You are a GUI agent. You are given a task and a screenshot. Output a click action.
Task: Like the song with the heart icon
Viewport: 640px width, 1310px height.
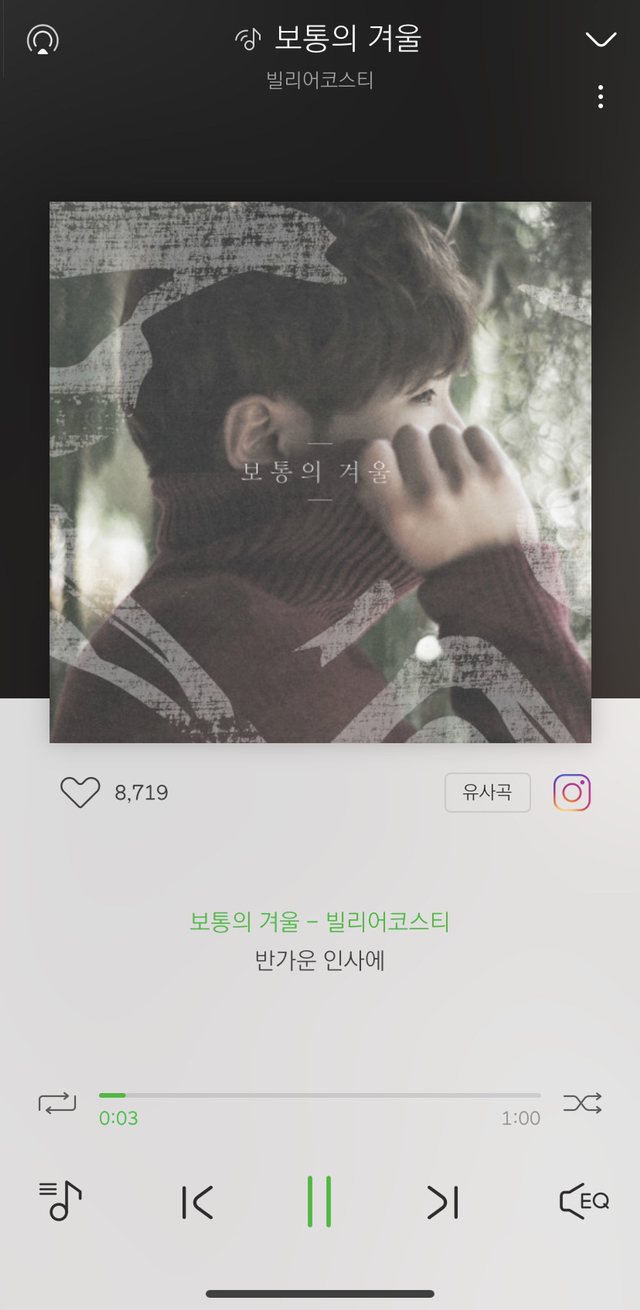(80, 793)
